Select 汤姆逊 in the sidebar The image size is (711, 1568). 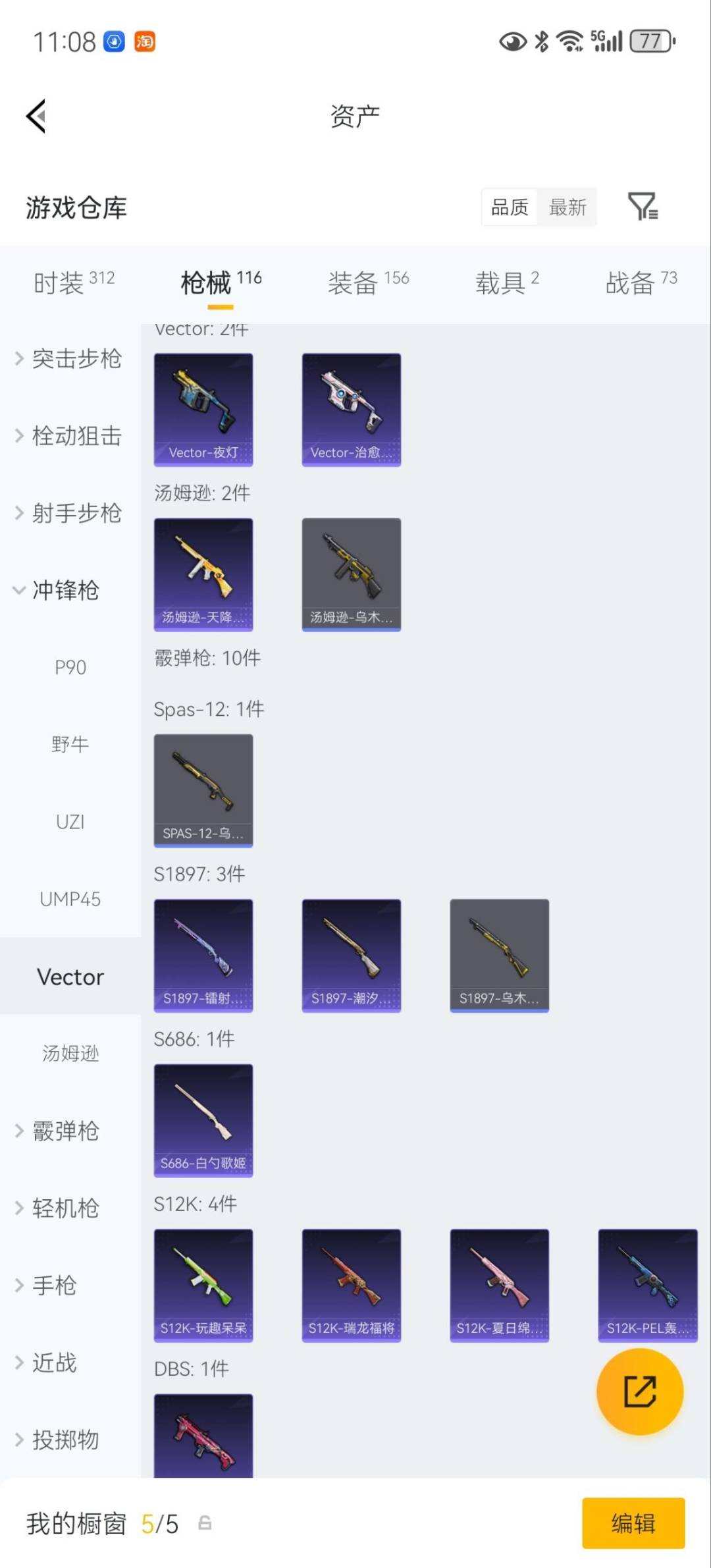[70, 1054]
